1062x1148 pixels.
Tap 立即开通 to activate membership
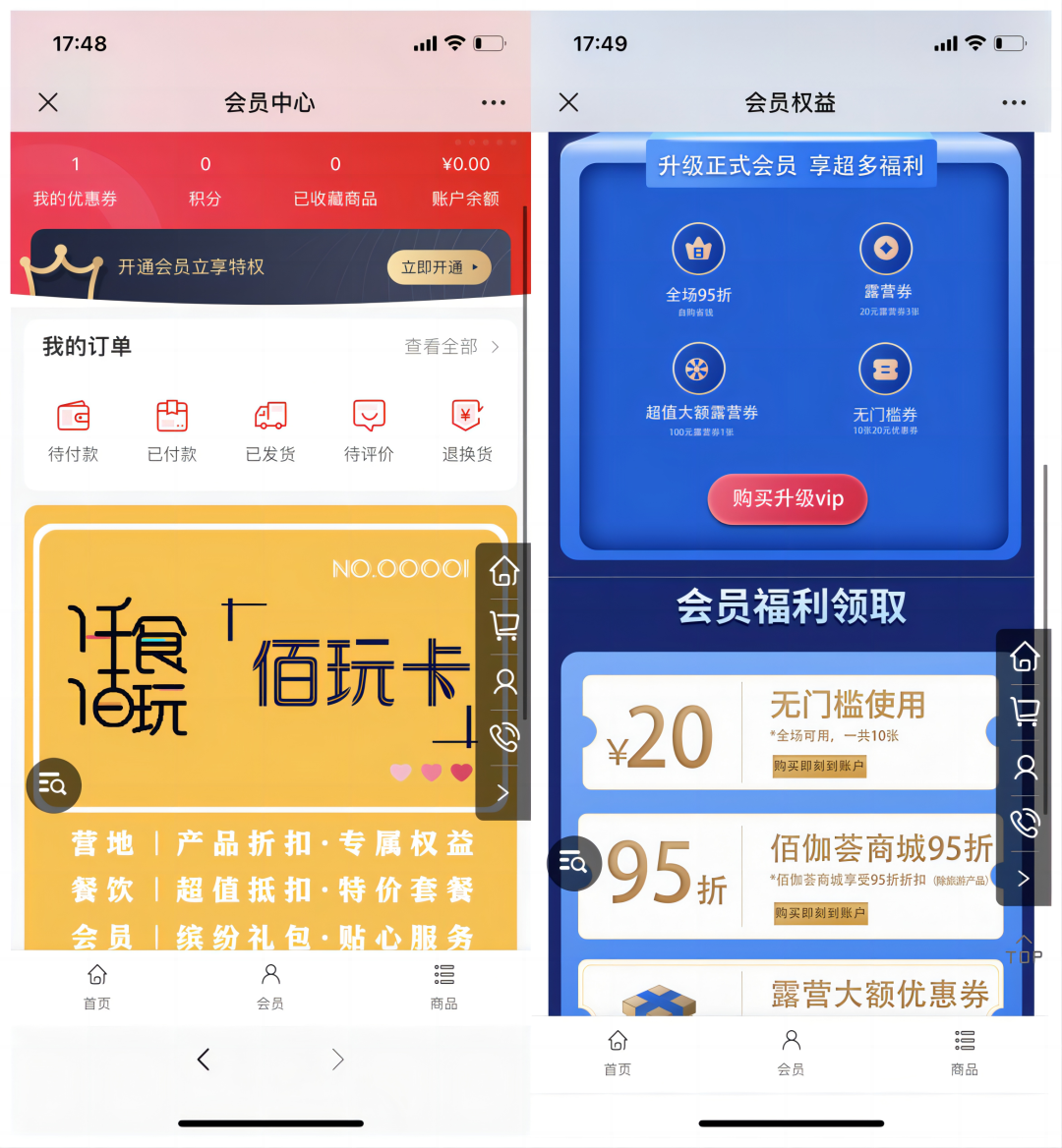pos(439,267)
